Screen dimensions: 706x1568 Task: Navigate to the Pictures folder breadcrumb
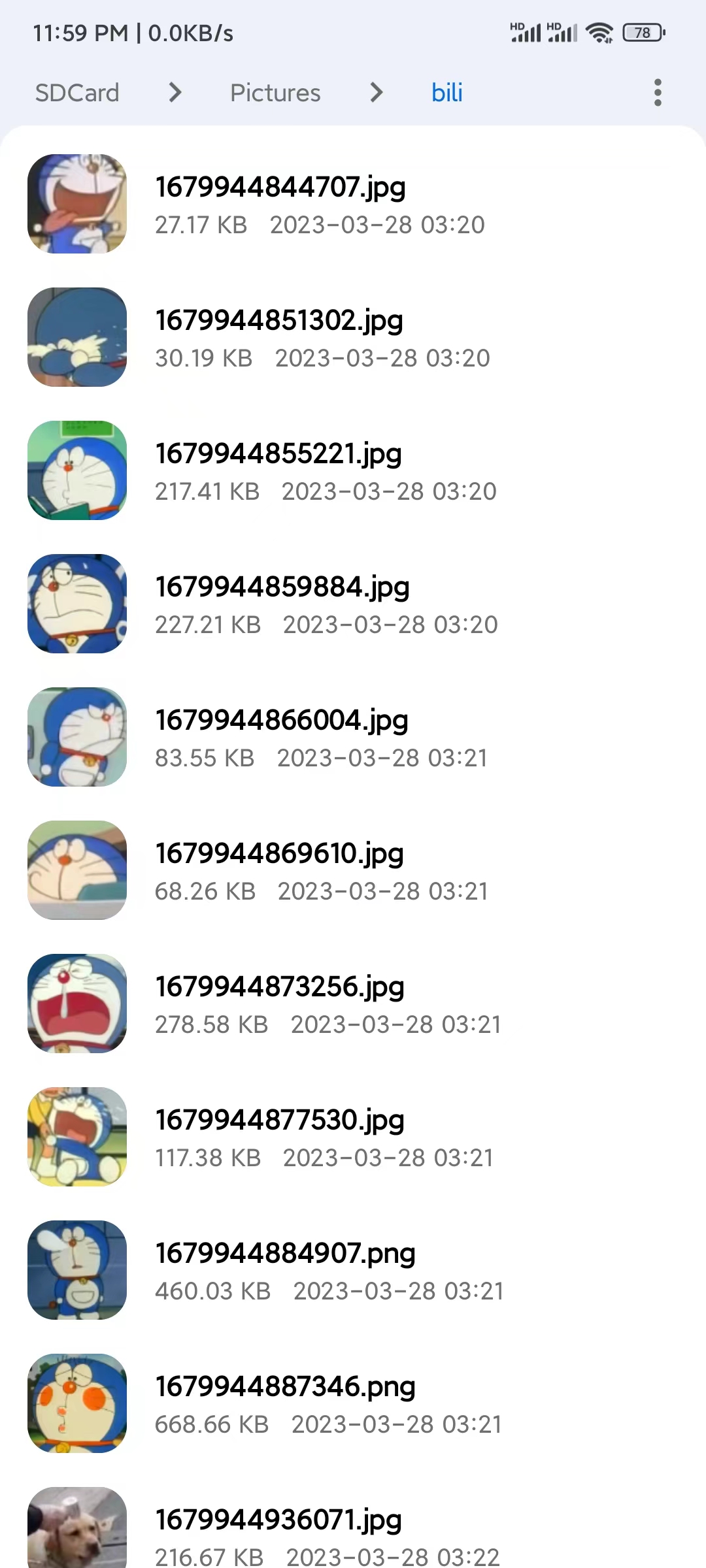tap(275, 93)
